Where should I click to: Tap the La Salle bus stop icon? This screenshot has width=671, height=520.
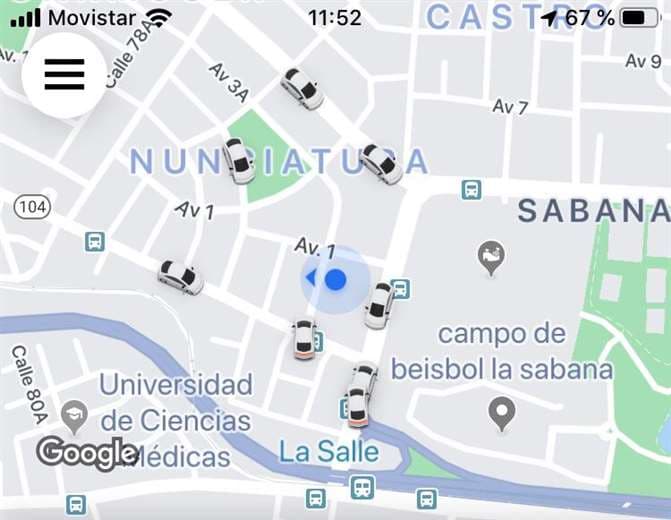point(362,487)
